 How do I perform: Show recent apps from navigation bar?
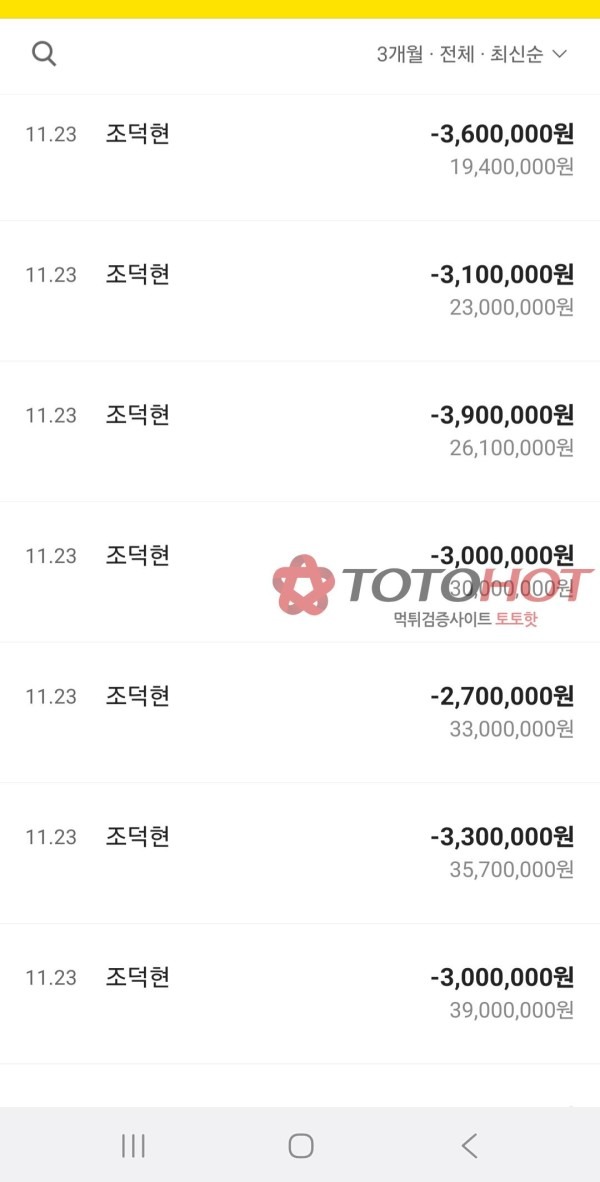[x=133, y=1146]
